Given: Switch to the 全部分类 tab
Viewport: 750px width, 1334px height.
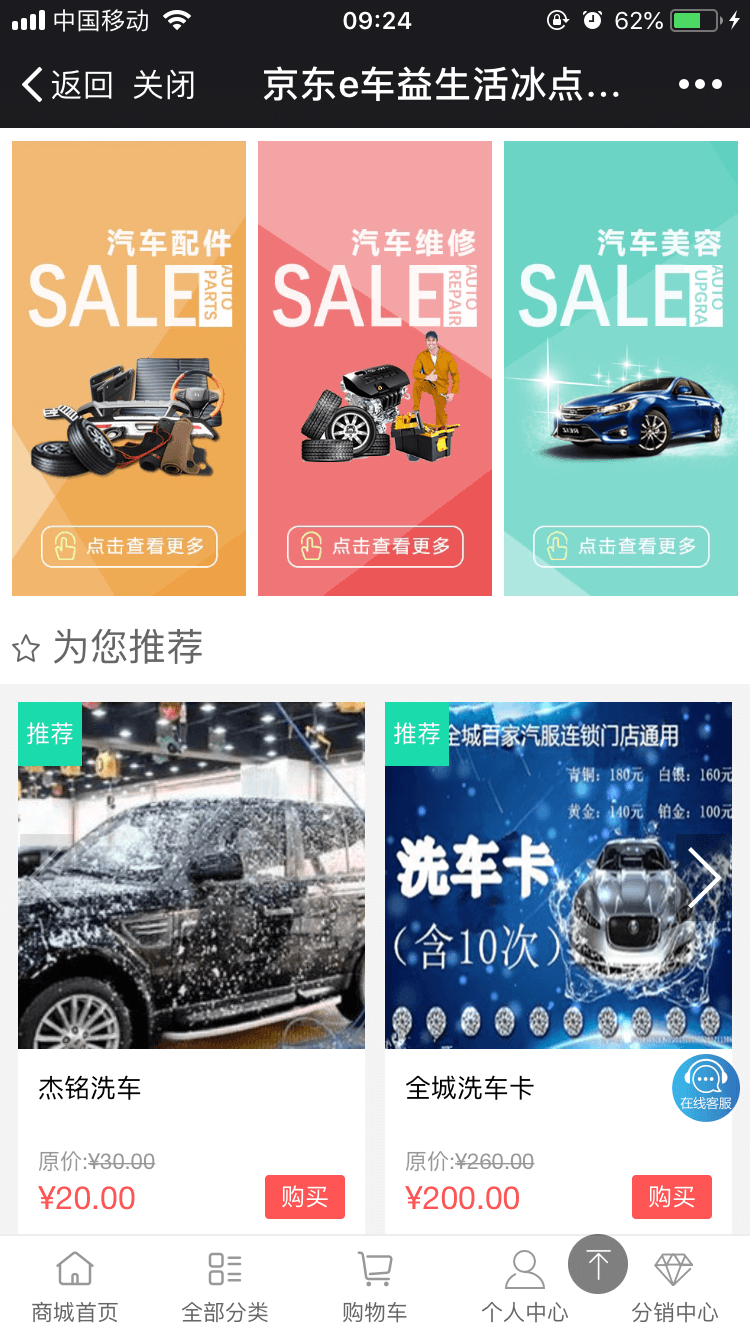Looking at the screenshot, I should [x=225, y=1286].
